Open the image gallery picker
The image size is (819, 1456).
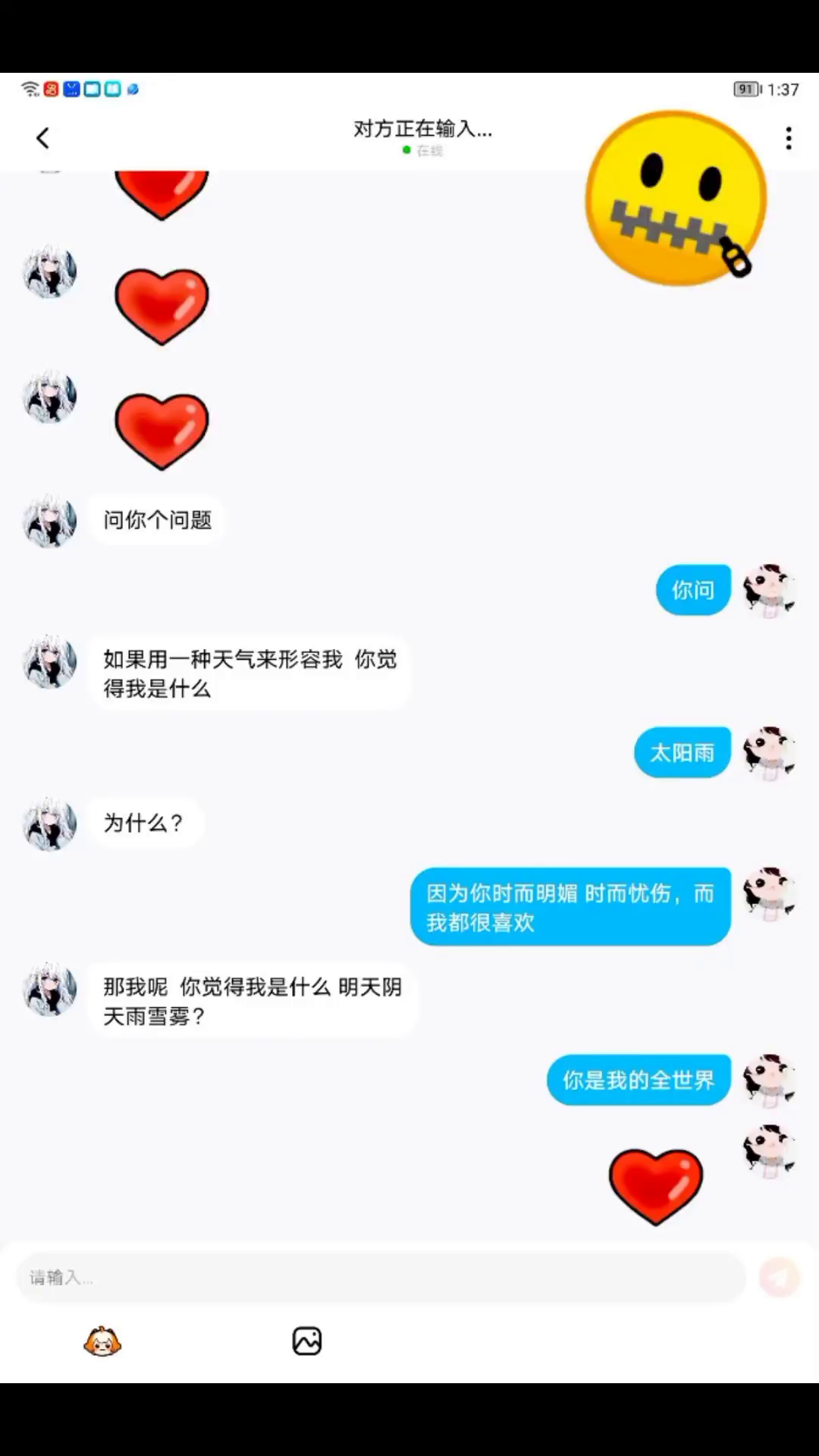pyautogui.click(x=307, y=1341)
